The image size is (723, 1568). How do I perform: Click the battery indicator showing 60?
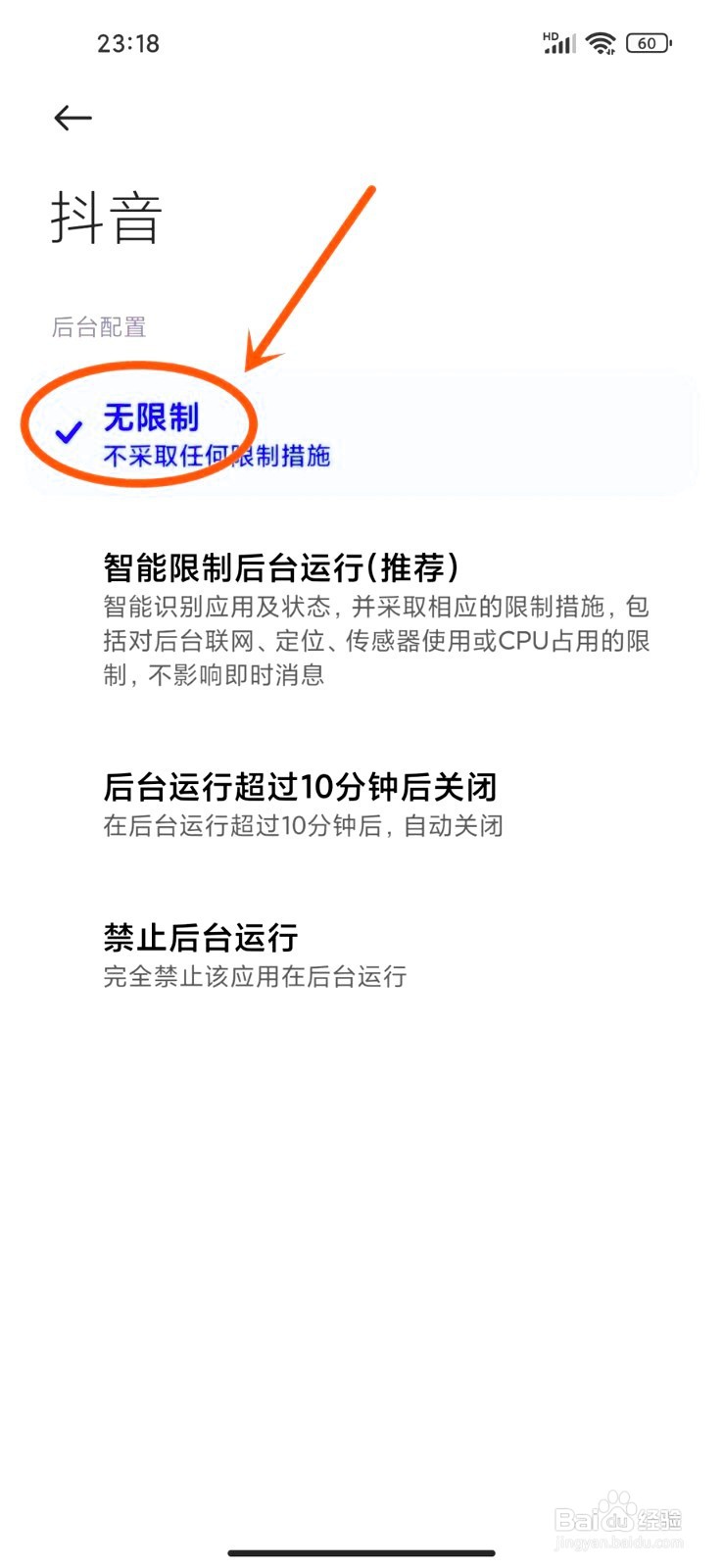click(x=649, y=43)
